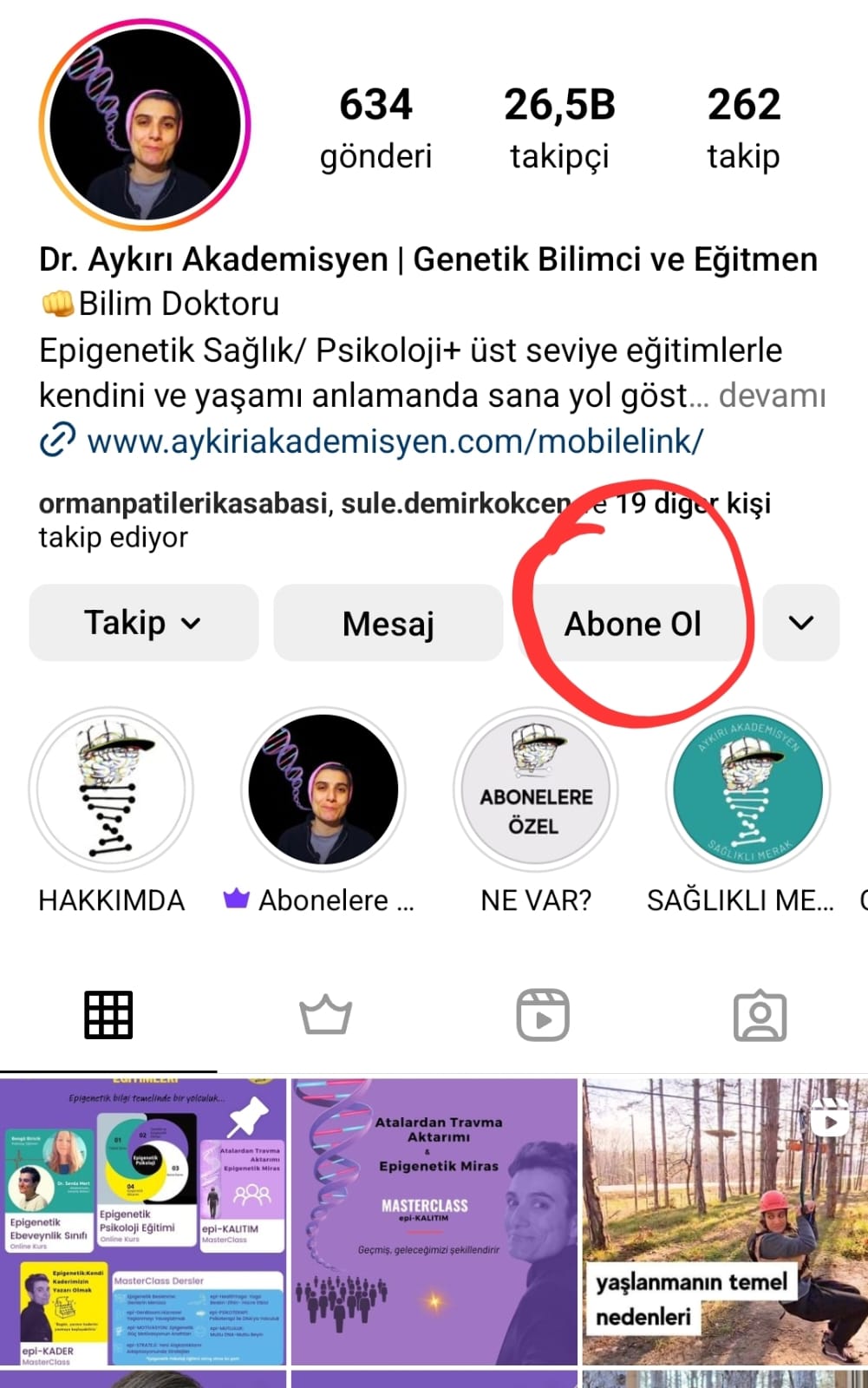Switch to the tagged photos tab
868x1388 pixels.
pos(760,1015)
